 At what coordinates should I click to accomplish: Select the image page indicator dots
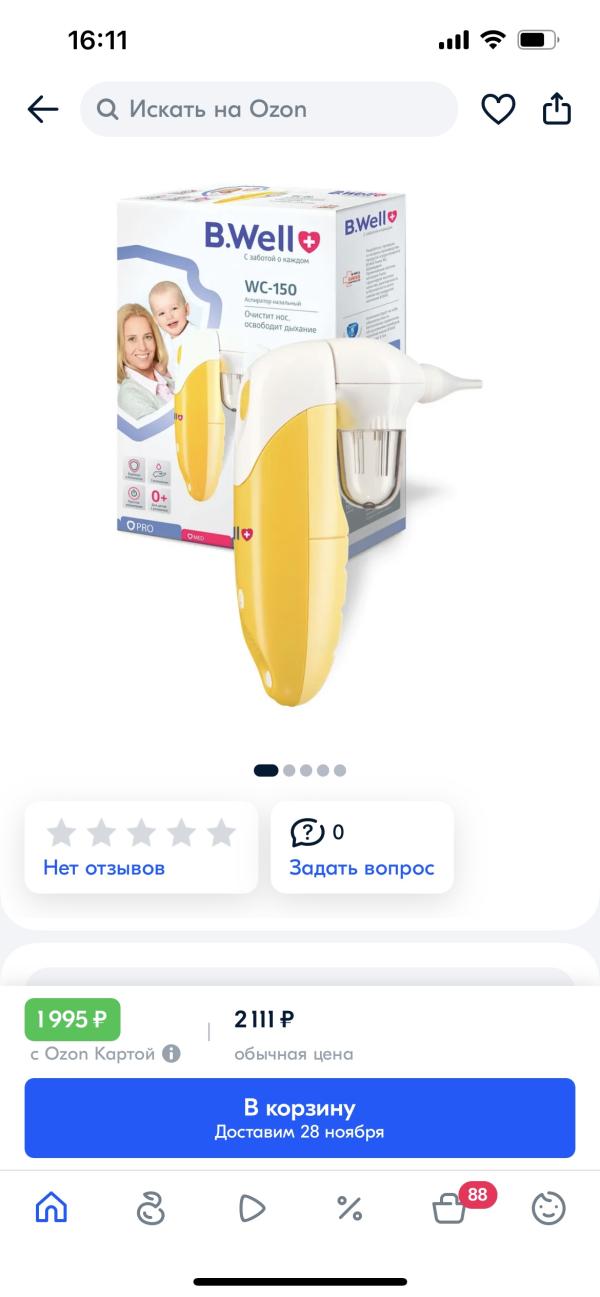coord(300,770)
